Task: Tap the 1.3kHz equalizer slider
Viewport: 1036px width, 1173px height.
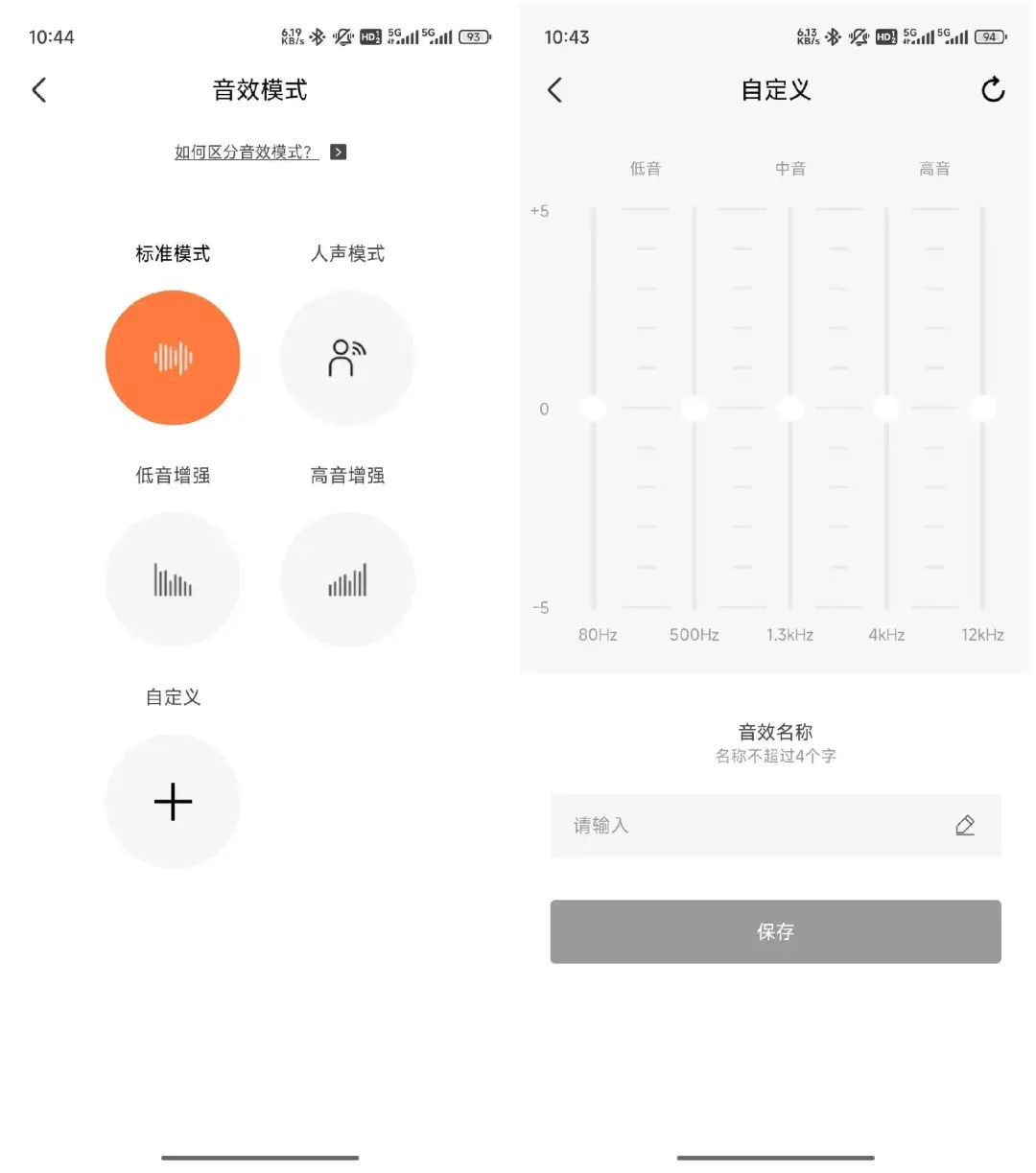Action: (x=789, y=409)
